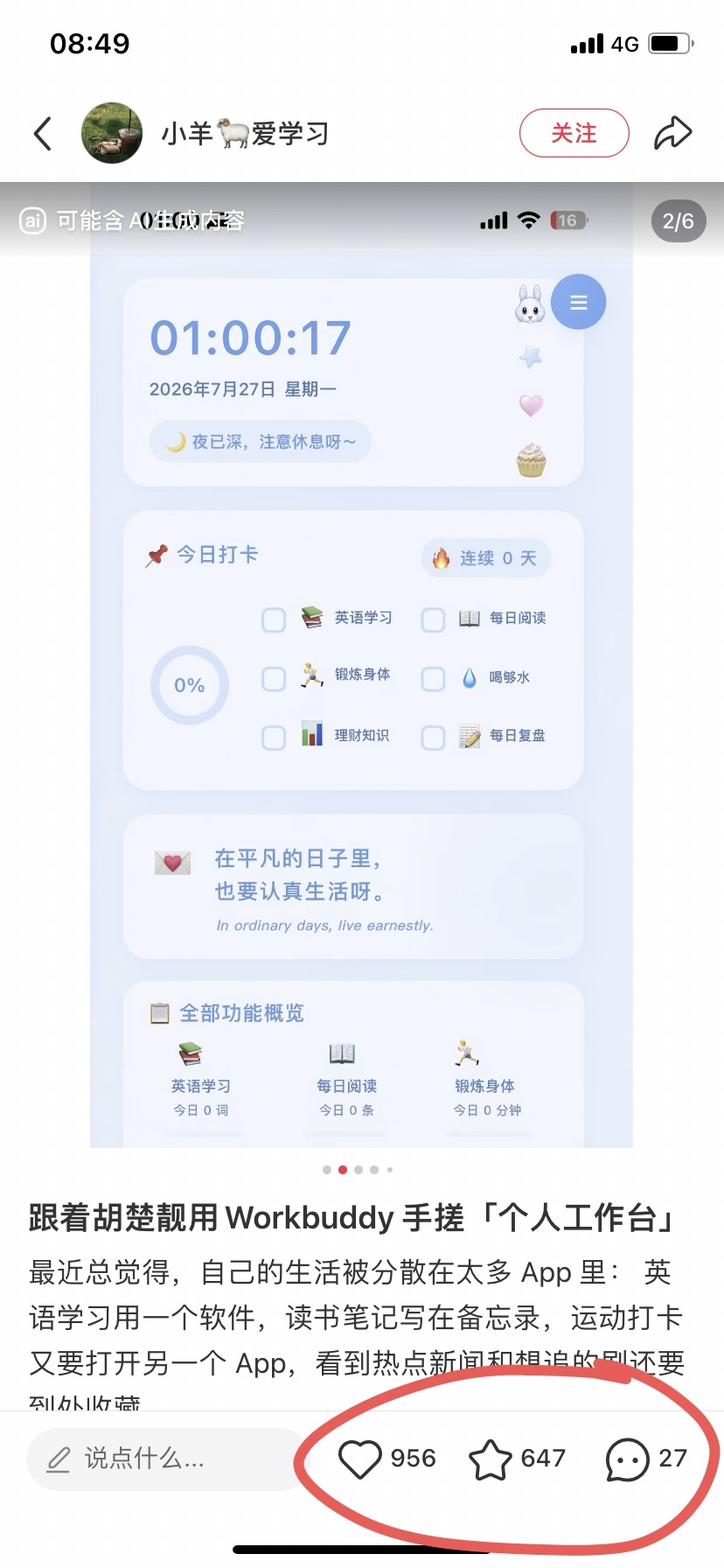Tap the image page indicator dots
This screenshot has height=1568, width=724.
click(359, 1169)
